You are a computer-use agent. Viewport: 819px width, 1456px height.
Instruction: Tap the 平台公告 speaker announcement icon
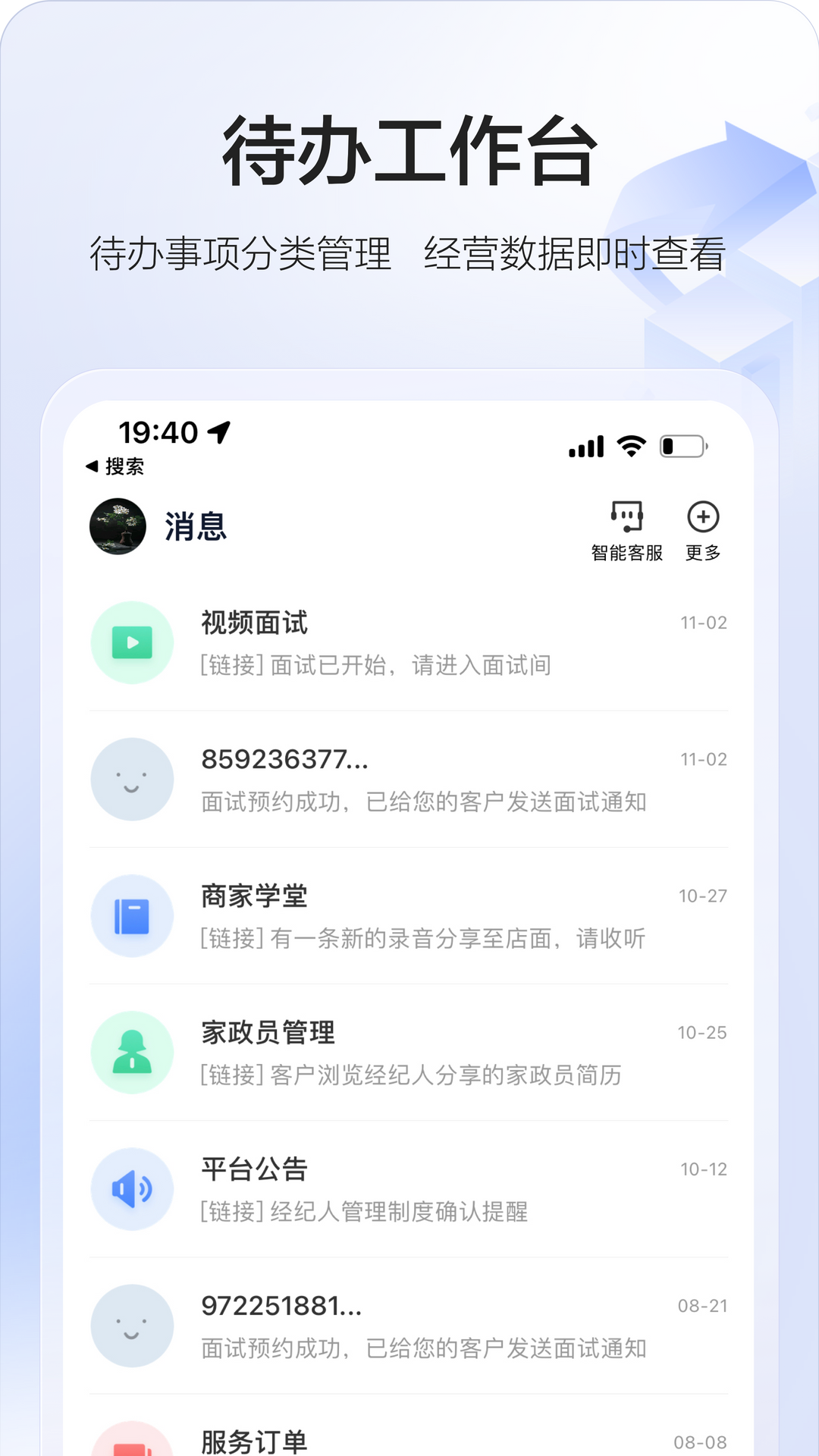(x=131, y=1188)
